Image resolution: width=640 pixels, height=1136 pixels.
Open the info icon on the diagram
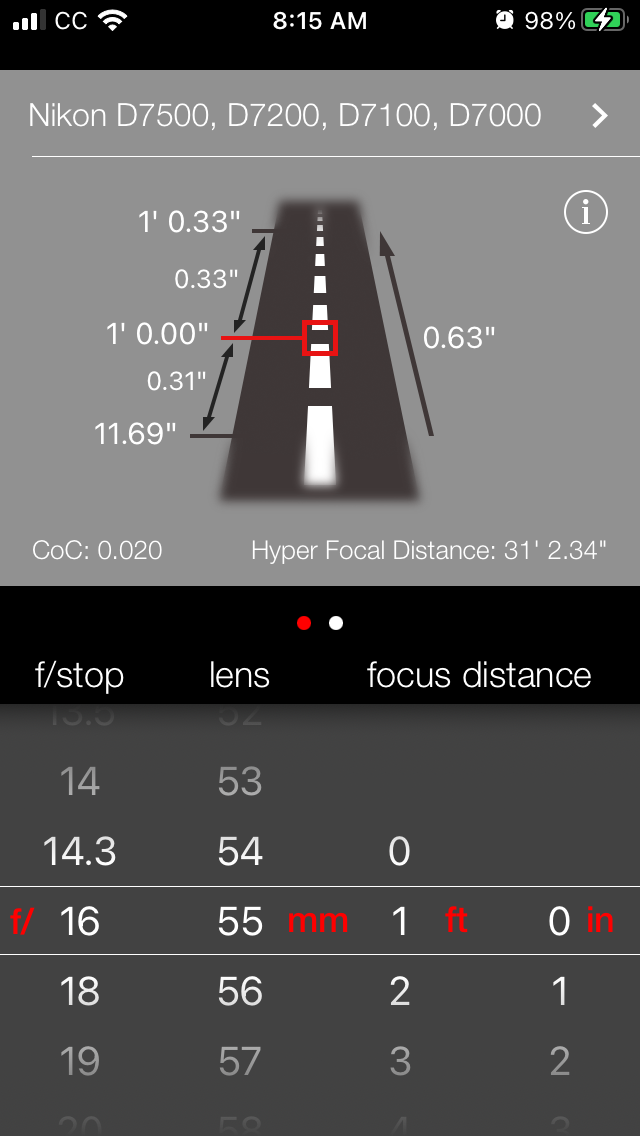tap(586, 211)
